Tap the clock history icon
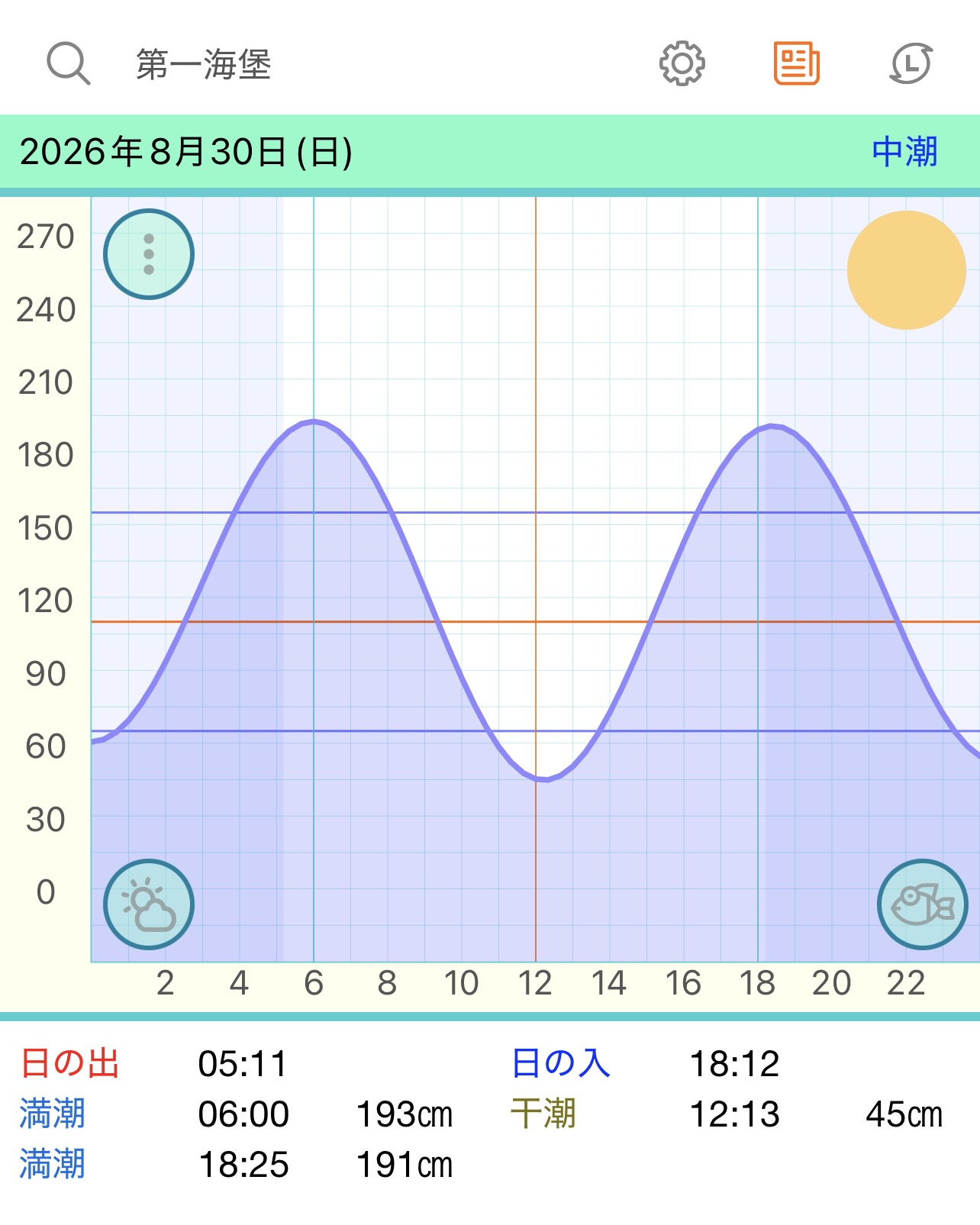This screenshot has width=980, height=1225. [x=911, y=63]
